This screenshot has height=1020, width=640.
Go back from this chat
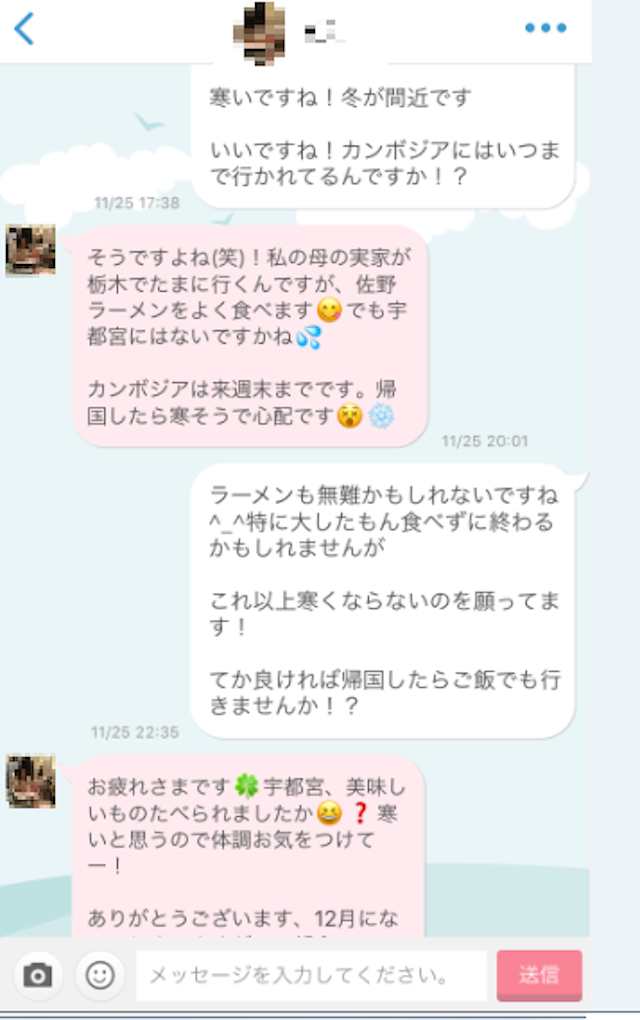pyautogui.click(x=24, y=29)
